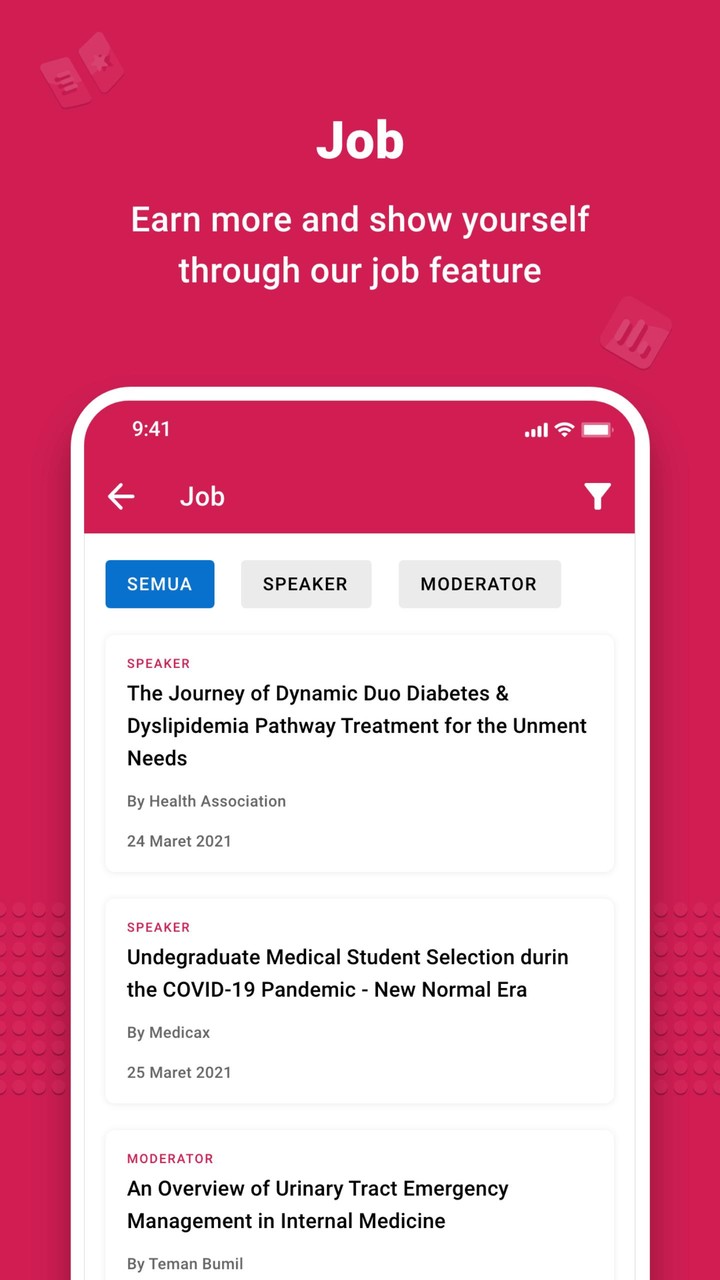Enable the MODERATOR filter
The width and height of the screenshot is (720, 1280).
[479, 584]
